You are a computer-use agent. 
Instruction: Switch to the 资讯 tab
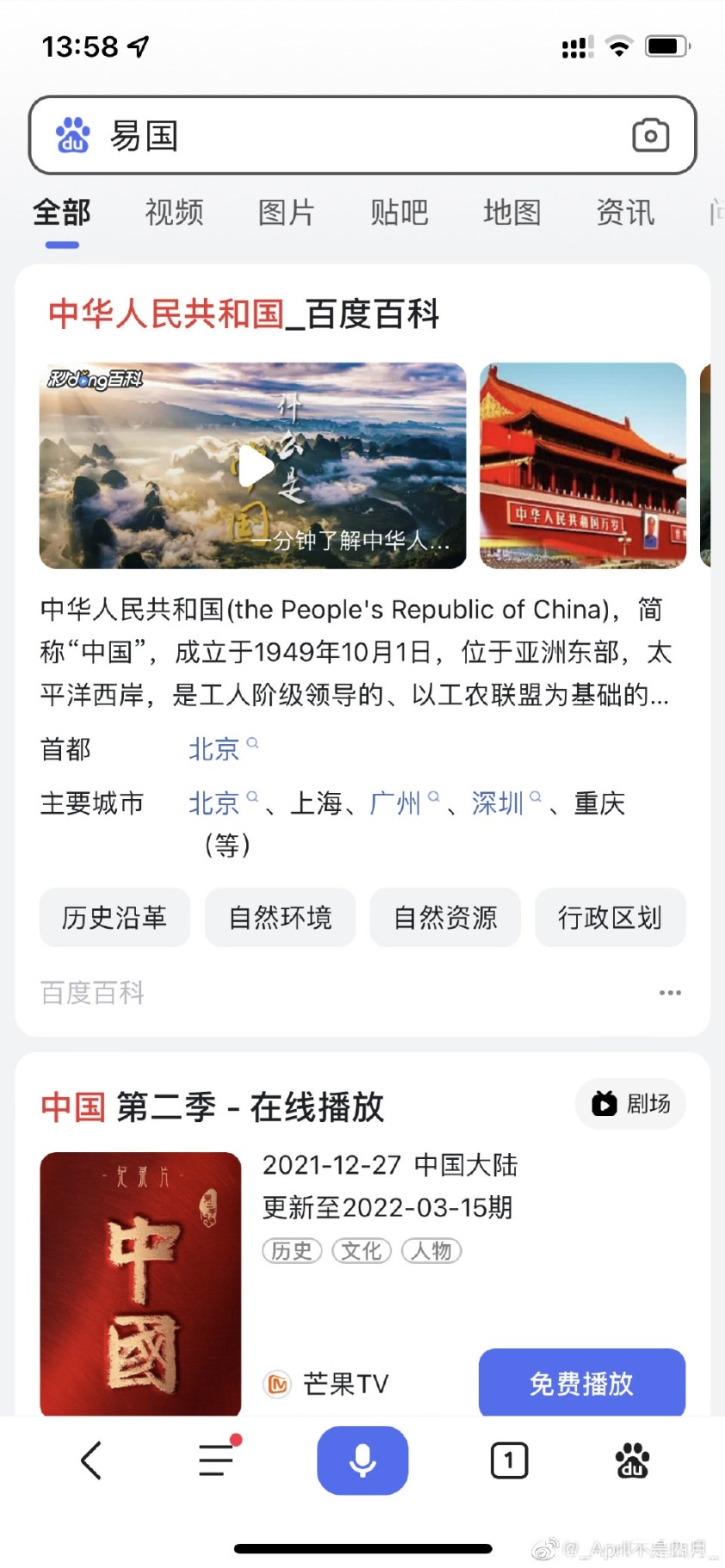click(x=625, y=212)
